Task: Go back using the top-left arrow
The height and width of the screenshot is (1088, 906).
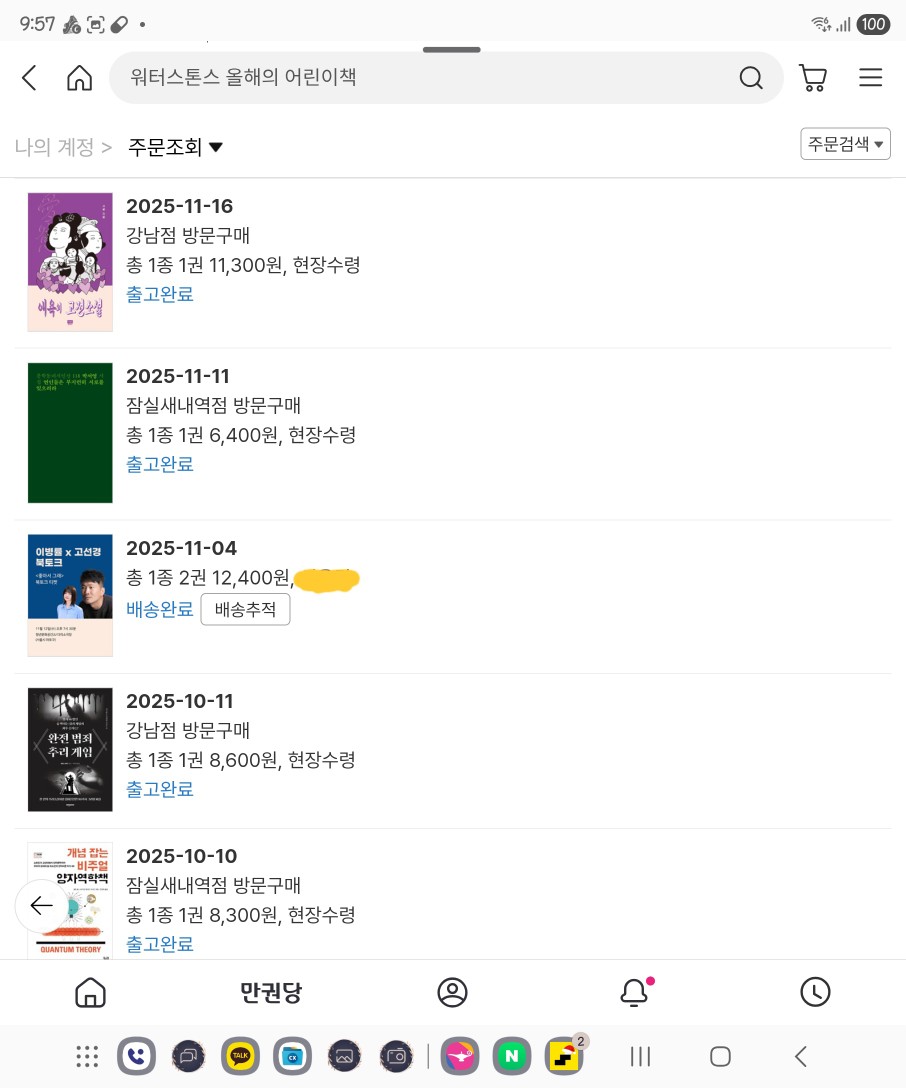Action: click(x=29, y=78)
